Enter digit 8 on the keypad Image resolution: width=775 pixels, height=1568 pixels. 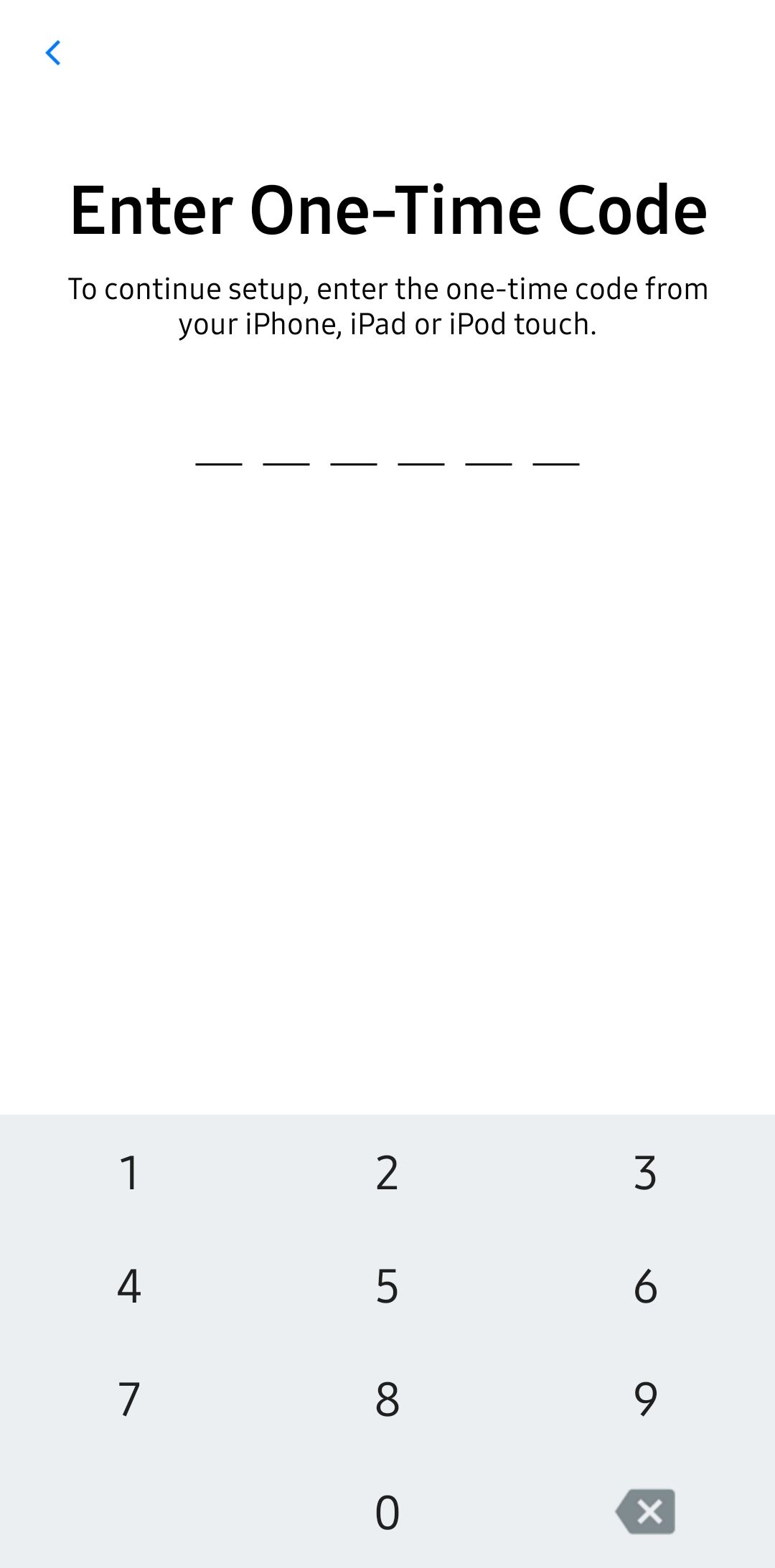tap(387, 1399)
